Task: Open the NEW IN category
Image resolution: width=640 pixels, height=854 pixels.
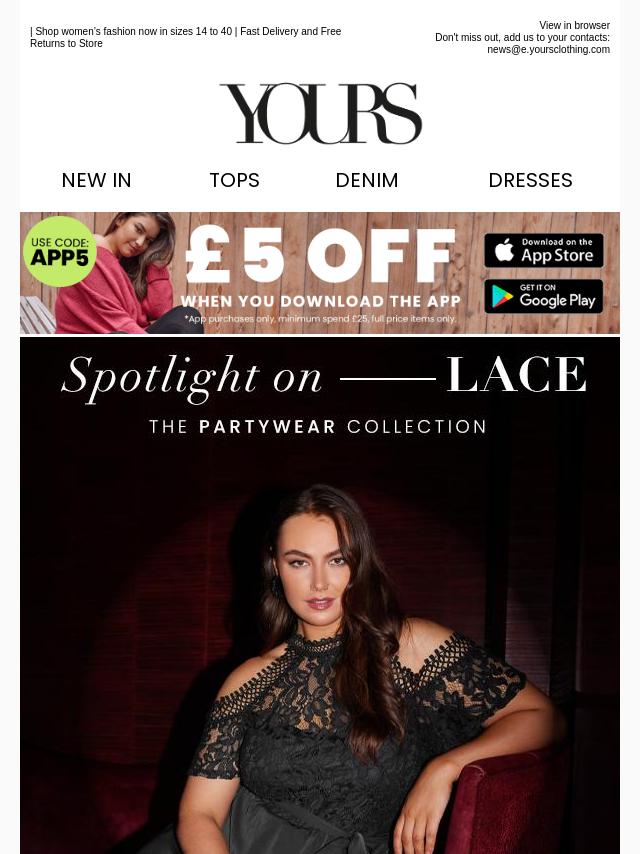Action: pos(96,180)
